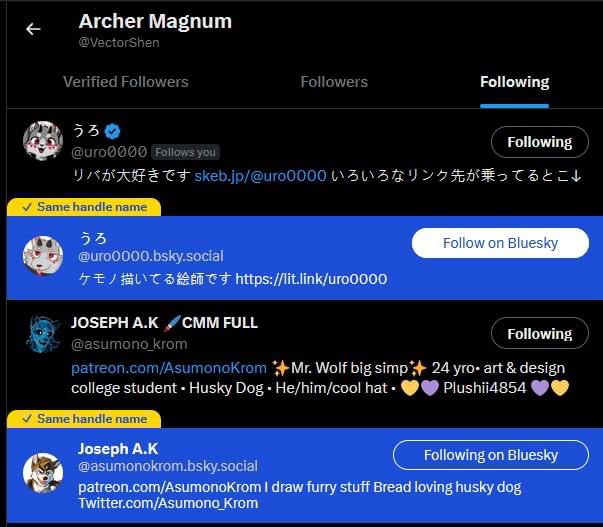Viewport: 603px width, 527px height.
Task: Tap Following on Bluesky for asumonokrom.bsky.social
Action: tap(490, 455)
